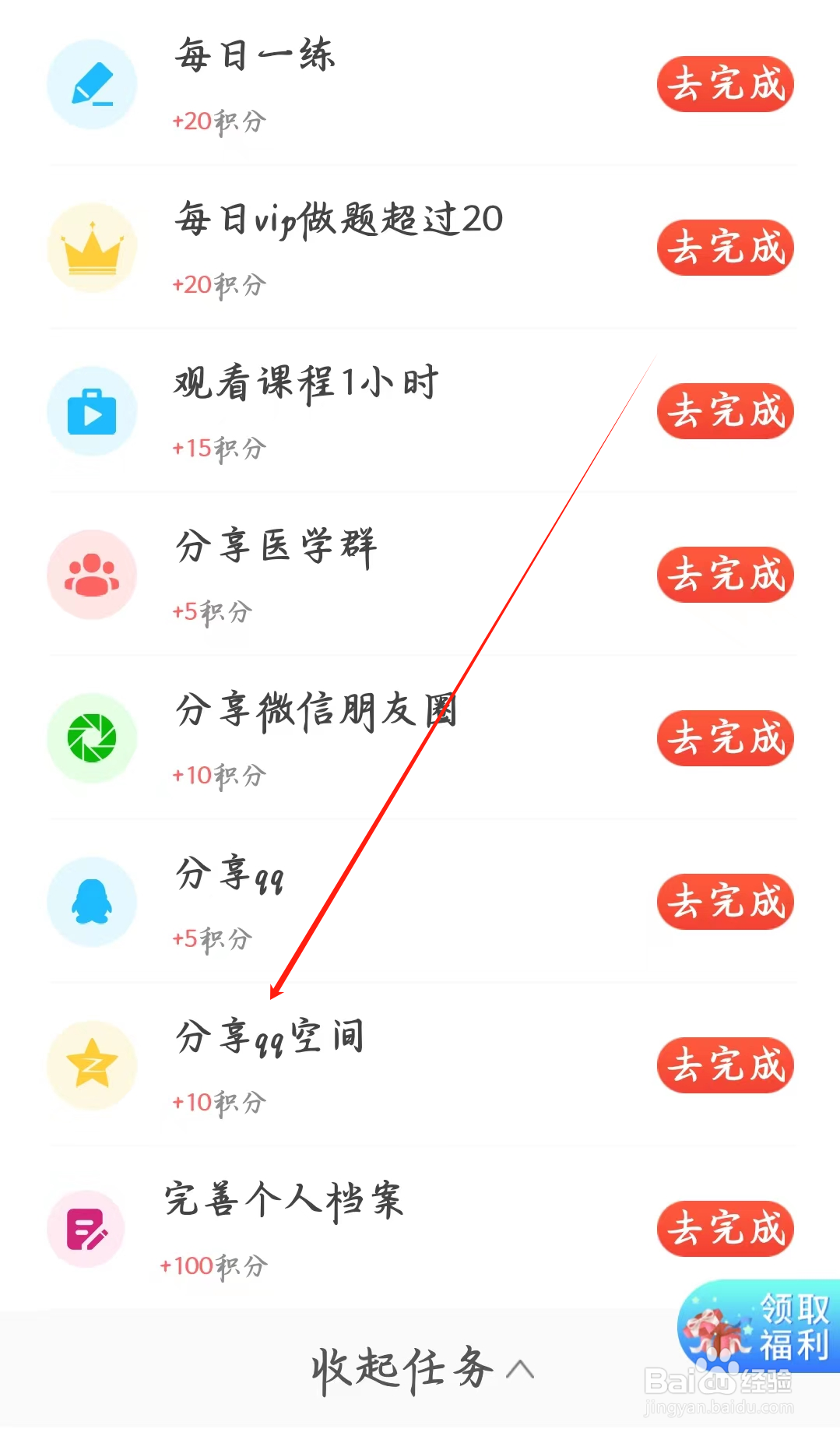Viewport: 840px width, 1436px height.
Task: Click 去完成 for 每日vip做题超过20
Action: point(724,248)
